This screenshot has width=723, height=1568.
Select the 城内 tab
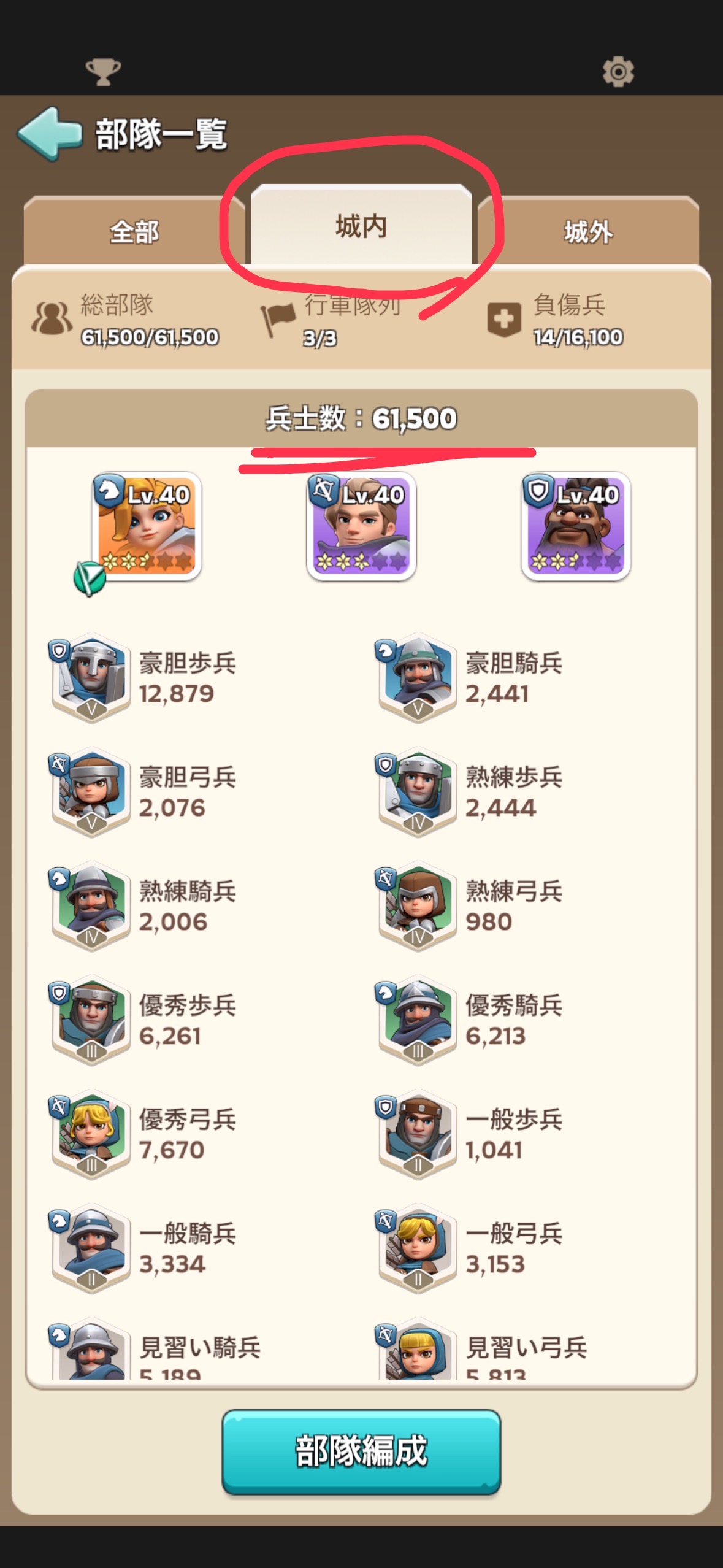click(x=361, y=227)
